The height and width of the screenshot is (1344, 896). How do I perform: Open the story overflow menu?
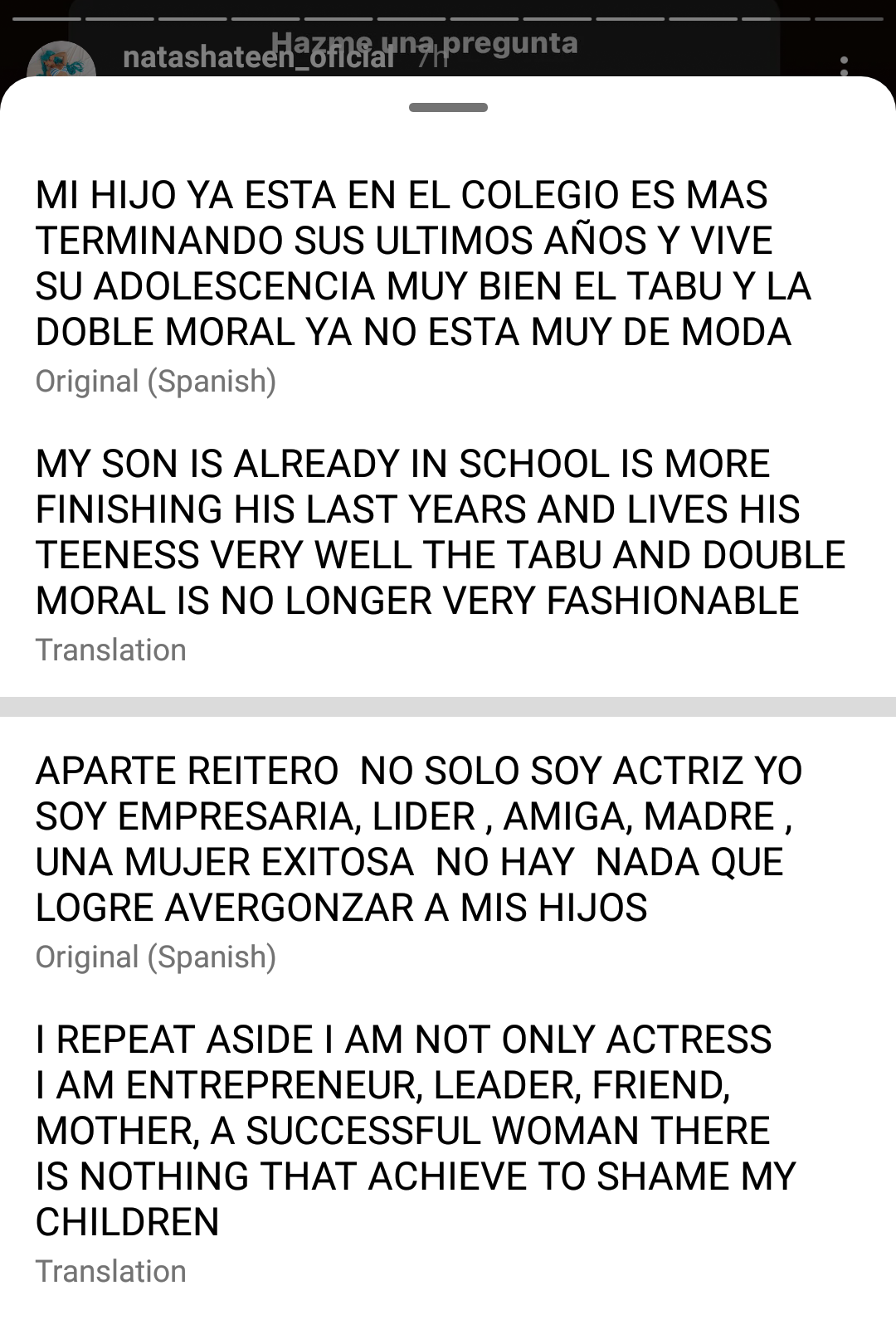(x=844, y=66)
